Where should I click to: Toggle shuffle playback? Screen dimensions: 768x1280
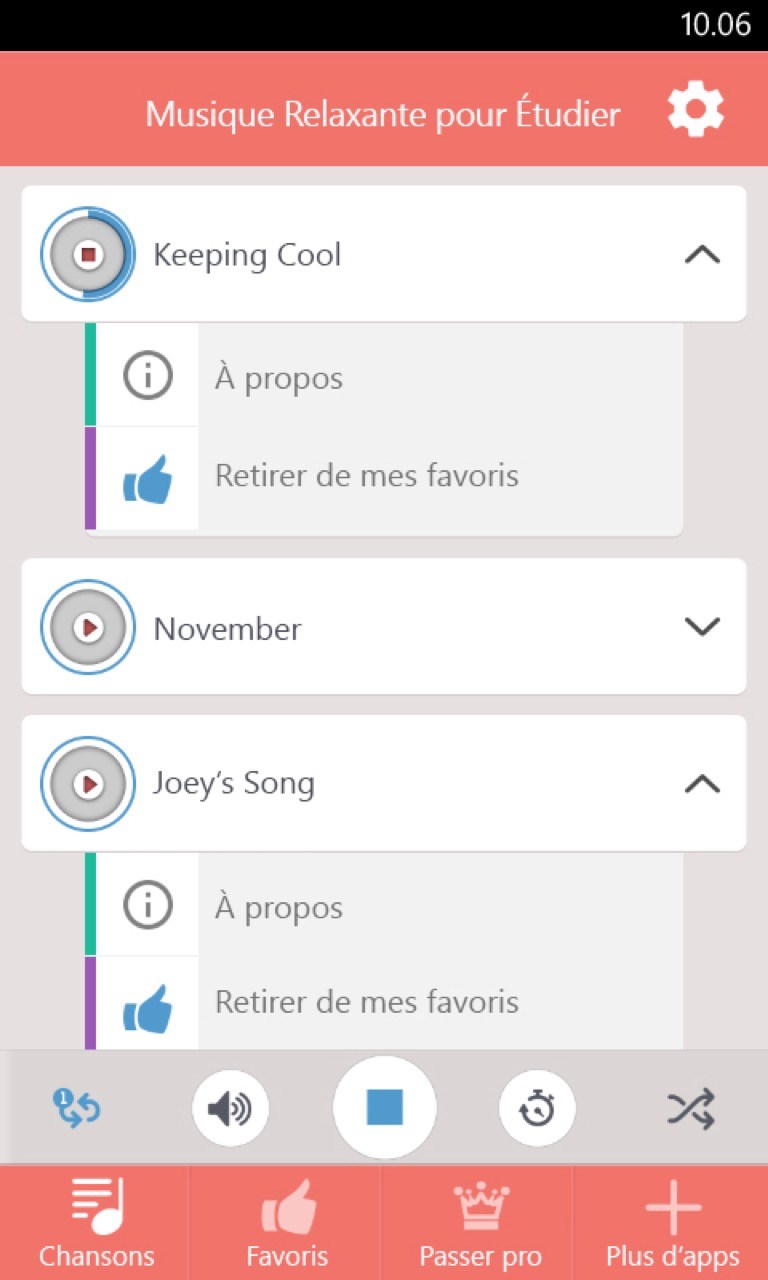click(x=691, y=1108)
